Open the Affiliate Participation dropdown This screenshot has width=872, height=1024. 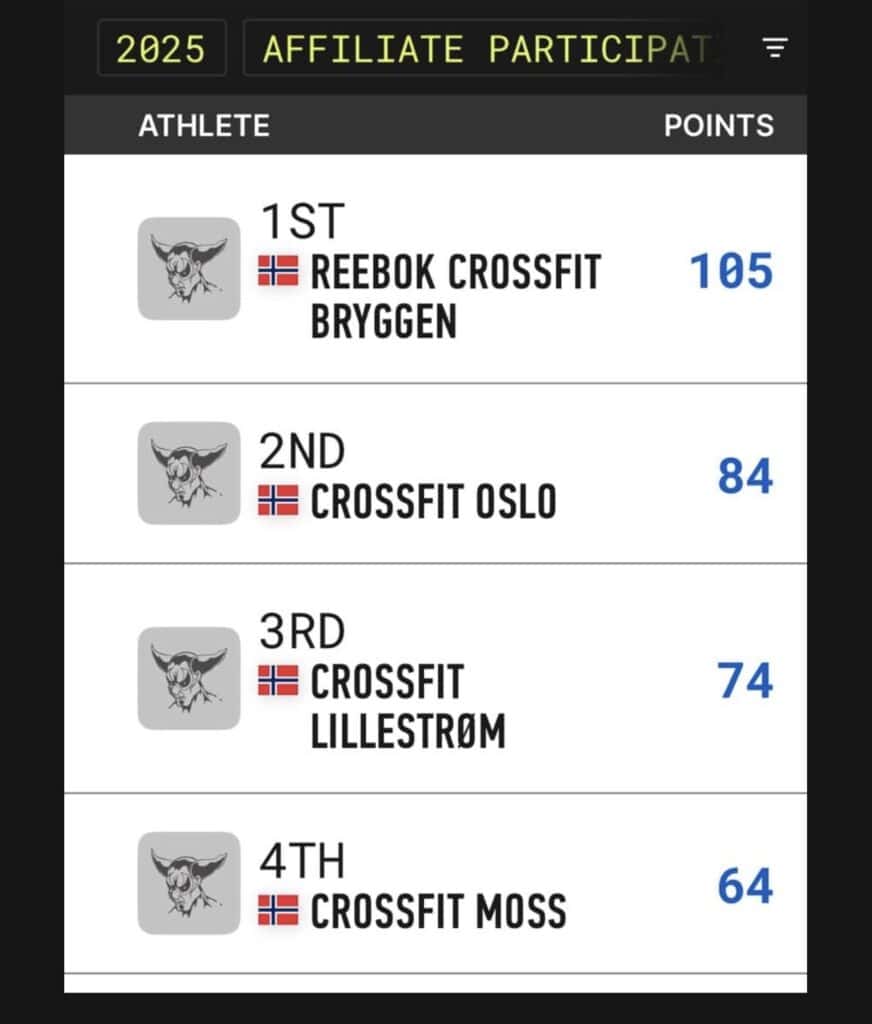[x=490, y=48]
